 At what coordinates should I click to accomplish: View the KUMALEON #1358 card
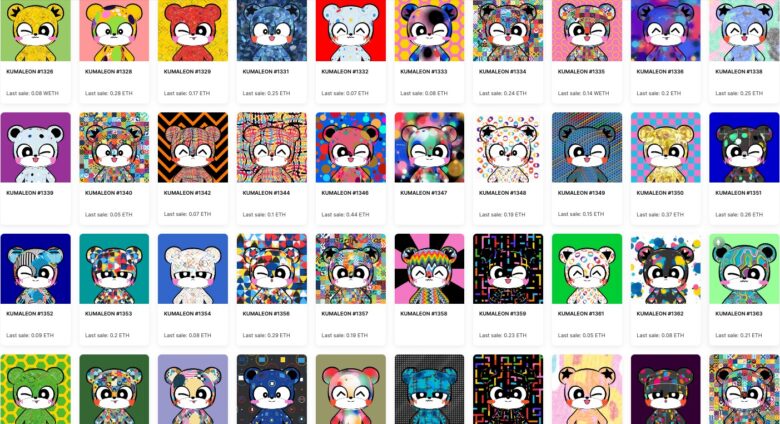point(429,269)
